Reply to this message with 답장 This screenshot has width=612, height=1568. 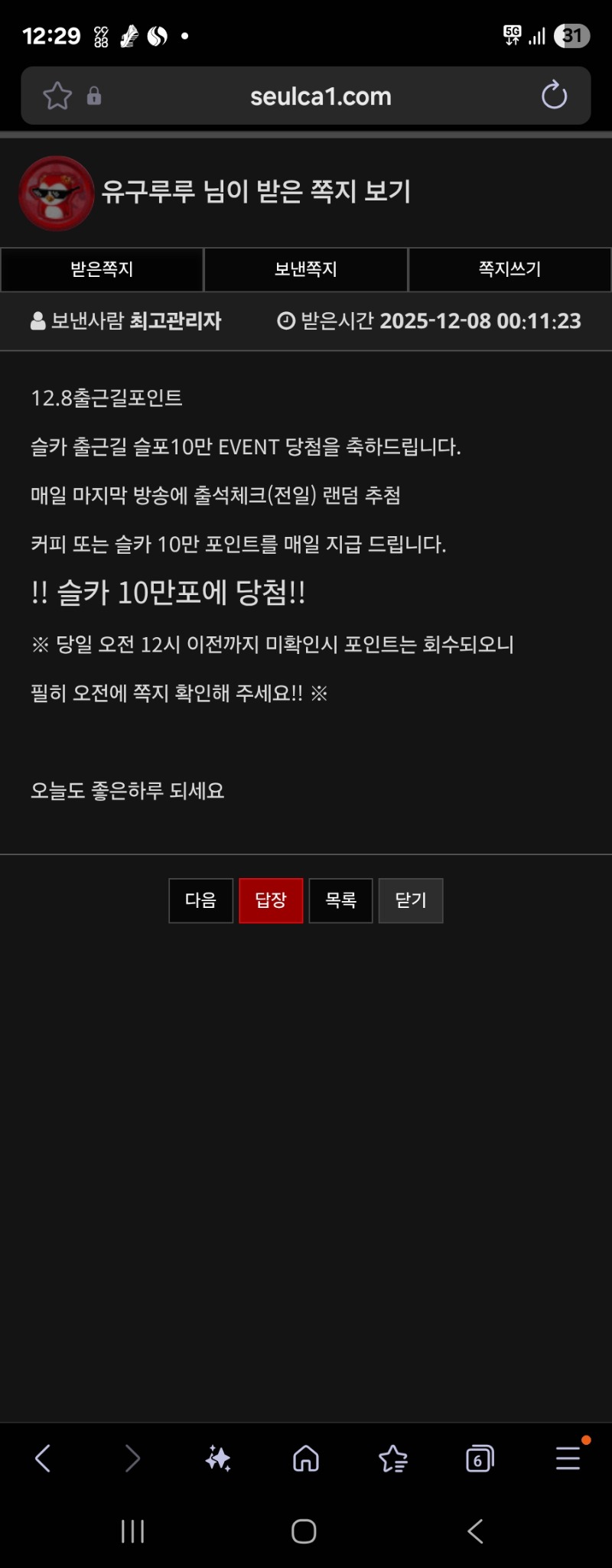[x=271, y=900]
